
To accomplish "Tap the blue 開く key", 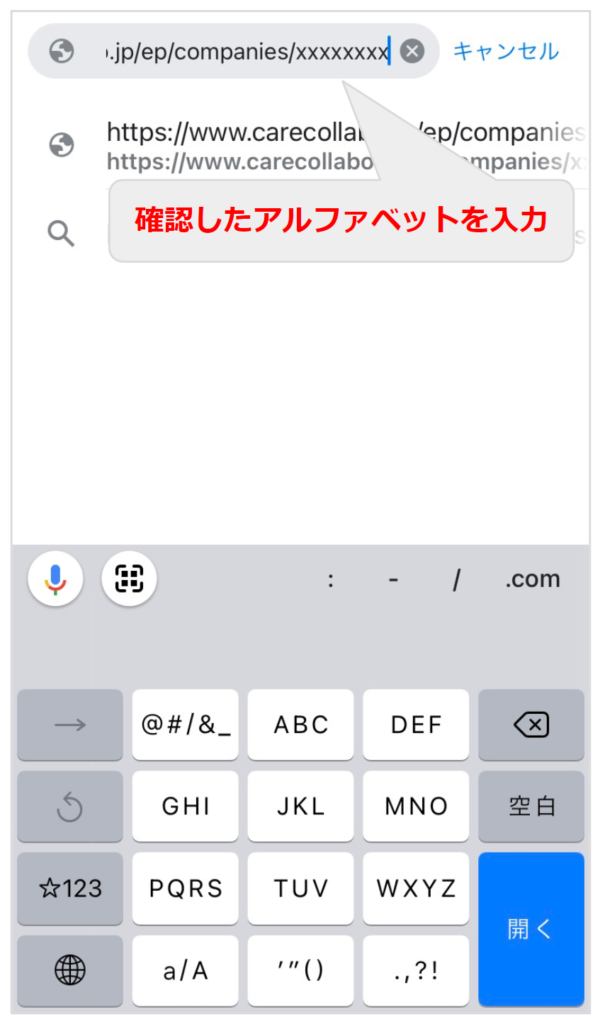I will [x=531, y=929].
